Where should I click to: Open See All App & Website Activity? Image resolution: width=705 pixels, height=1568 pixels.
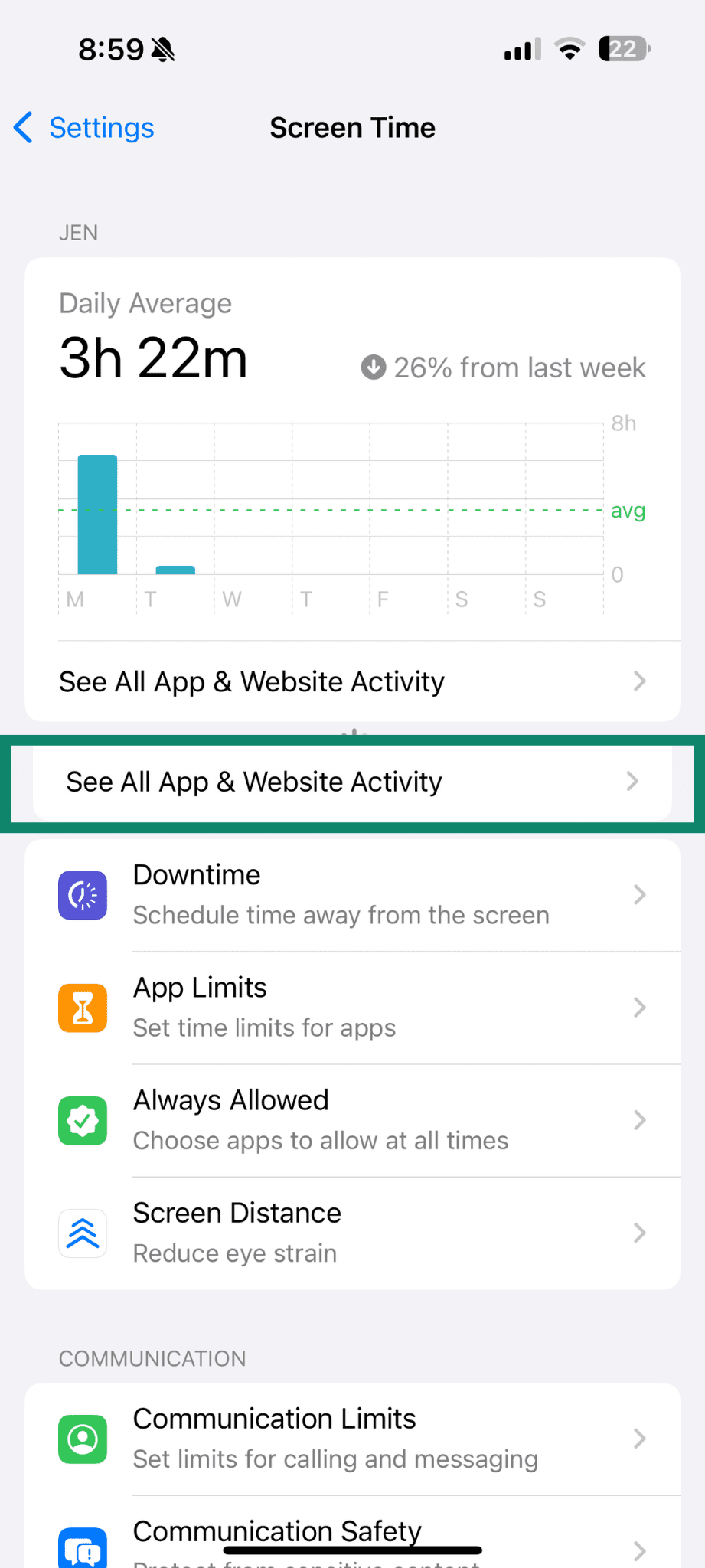click(253, 681)
